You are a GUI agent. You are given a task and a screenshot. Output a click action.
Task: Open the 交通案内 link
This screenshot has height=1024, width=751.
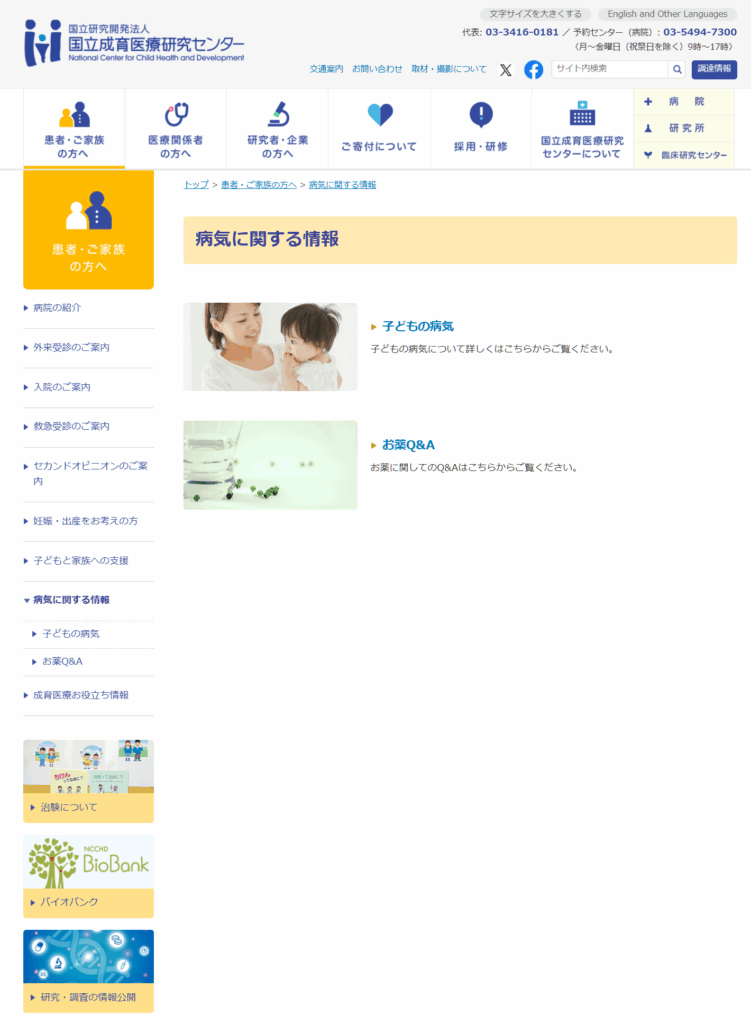click(326, 69)
